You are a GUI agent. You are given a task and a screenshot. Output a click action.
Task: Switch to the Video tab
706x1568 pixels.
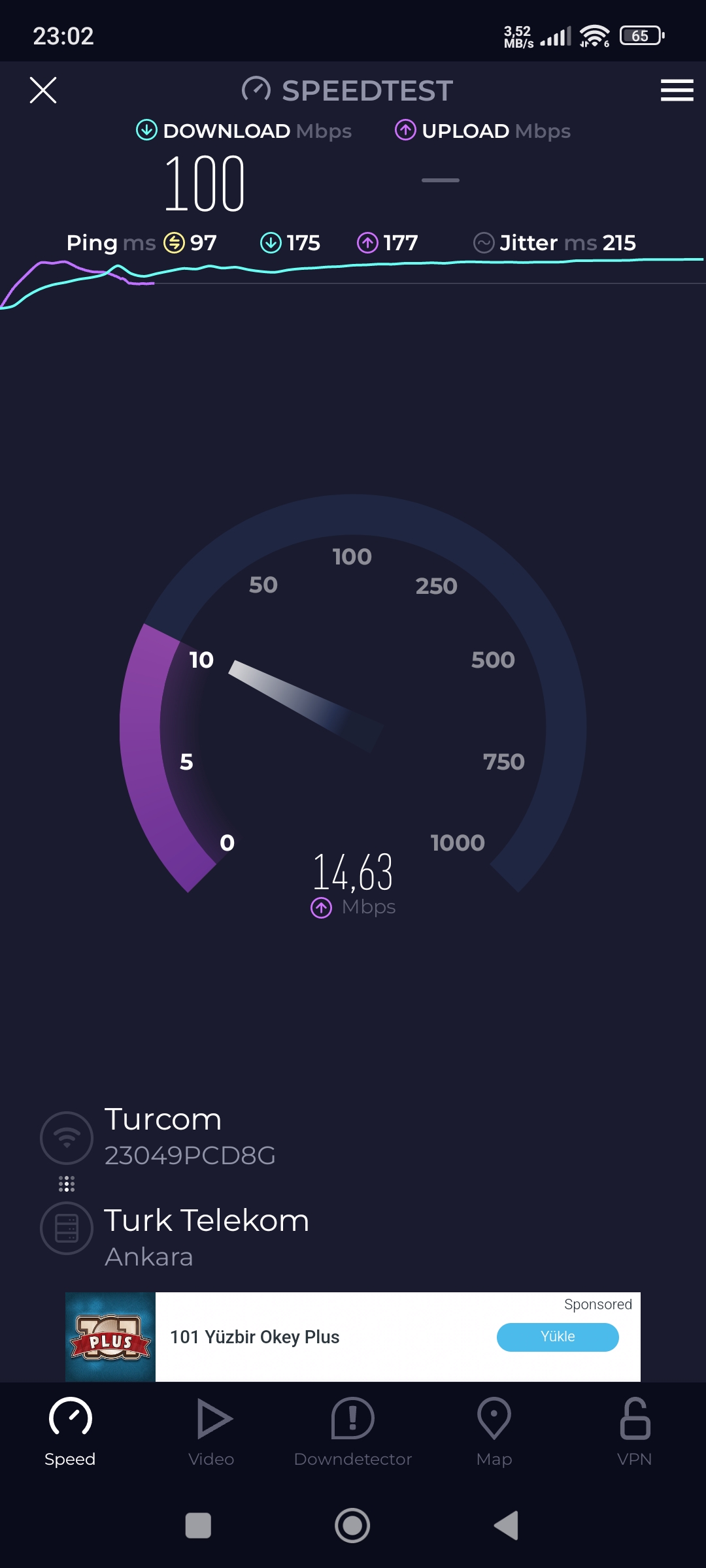(211, 1432)
